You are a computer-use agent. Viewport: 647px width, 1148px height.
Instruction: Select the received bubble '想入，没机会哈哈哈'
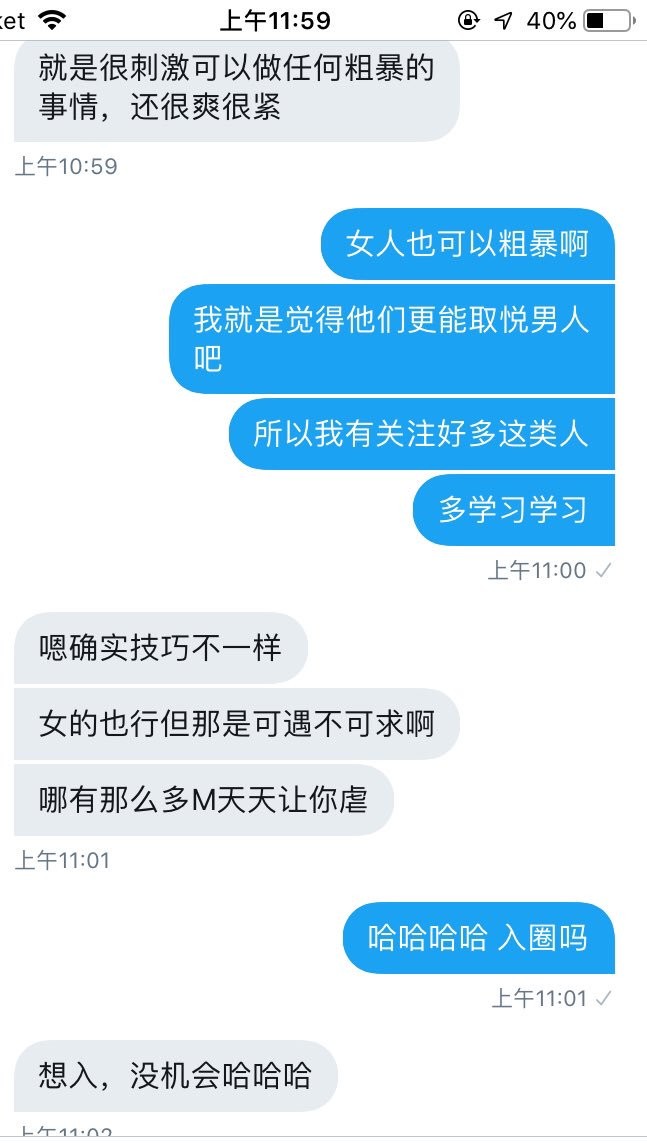tap(175, 1076)
